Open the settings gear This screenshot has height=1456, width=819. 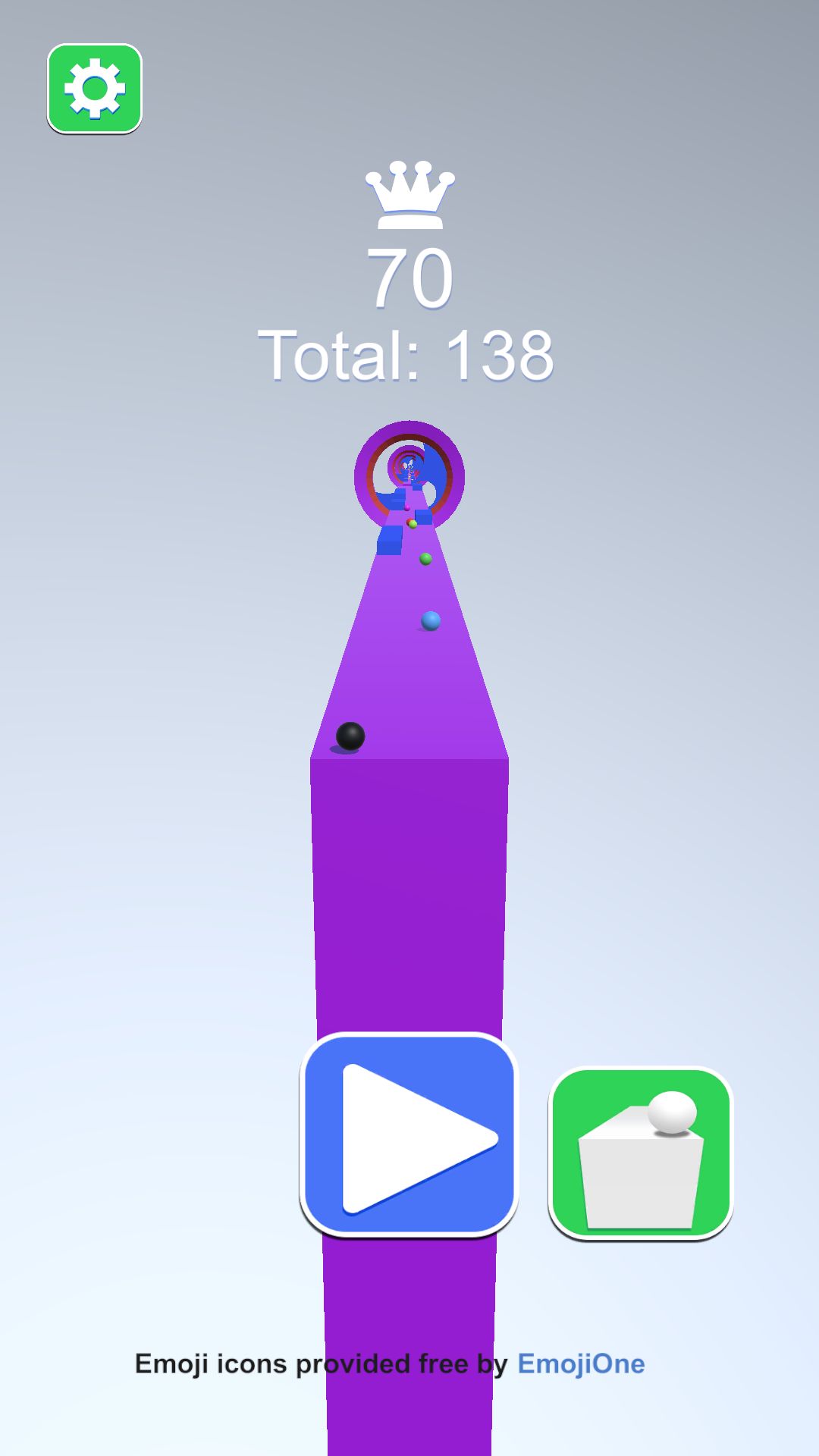(95, 89)
